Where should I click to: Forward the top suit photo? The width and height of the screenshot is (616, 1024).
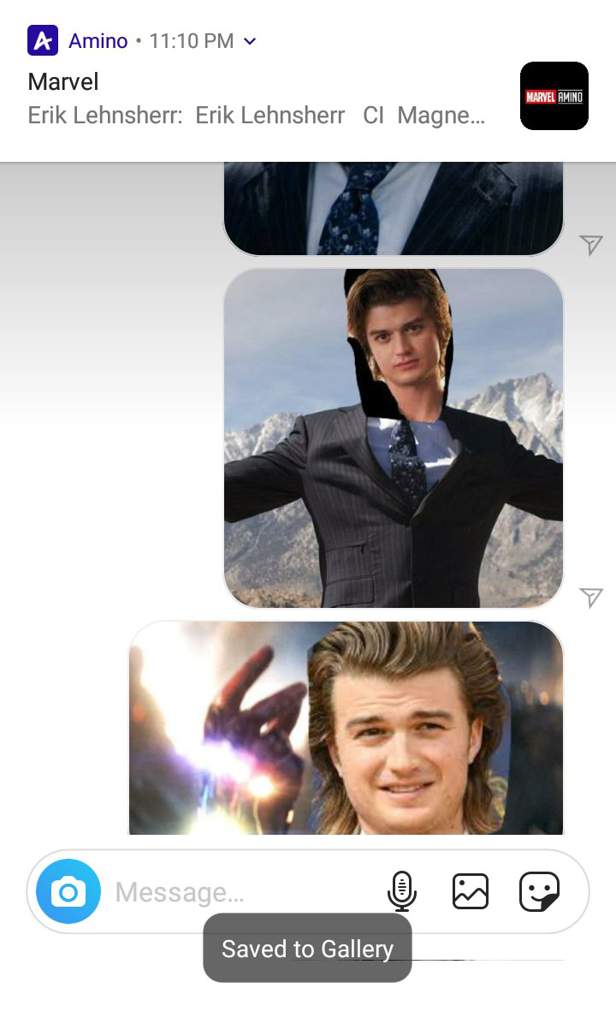click(591, 244)
